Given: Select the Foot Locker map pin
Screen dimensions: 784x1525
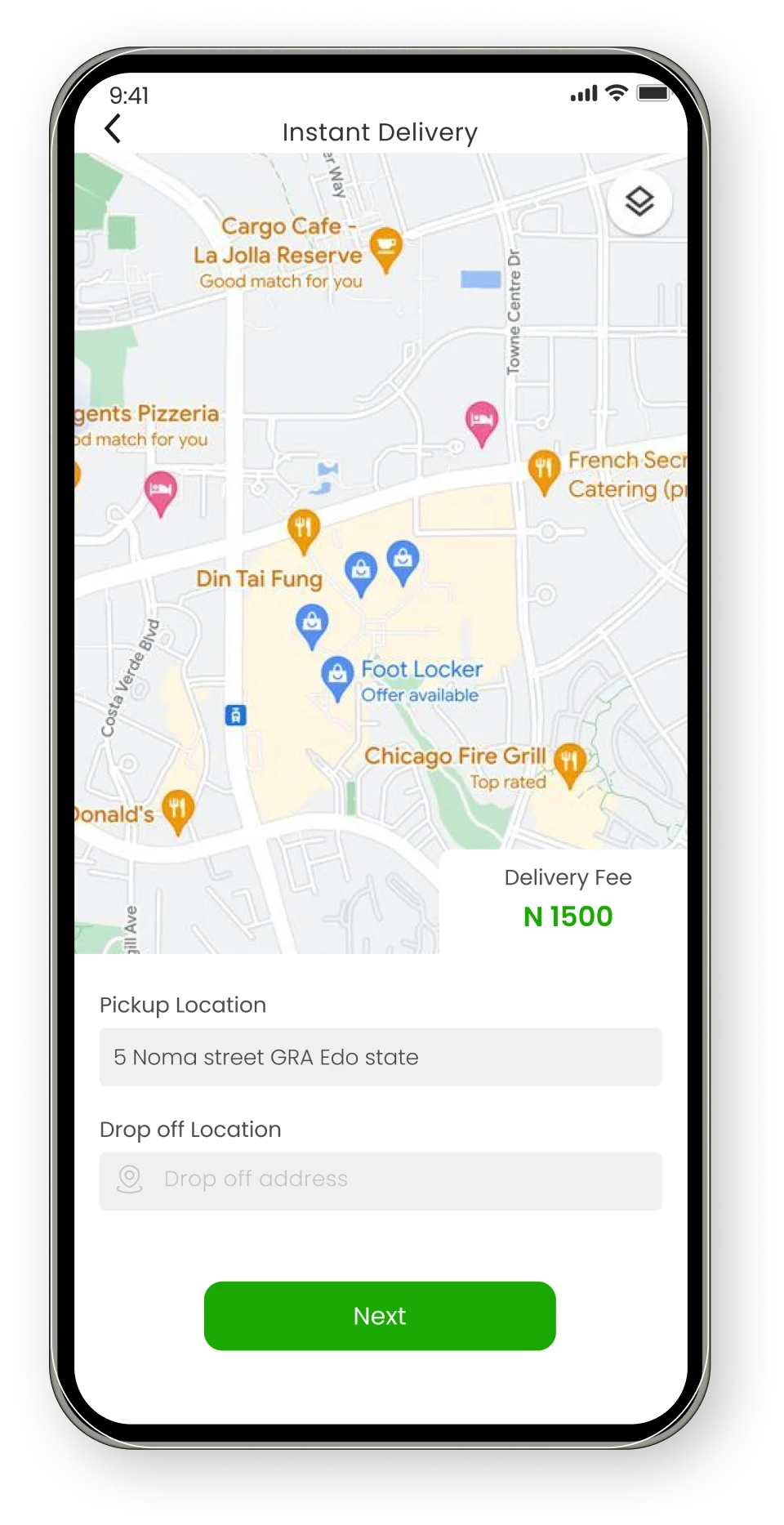Looking at the screenshot, I should [x=336, y=676].
